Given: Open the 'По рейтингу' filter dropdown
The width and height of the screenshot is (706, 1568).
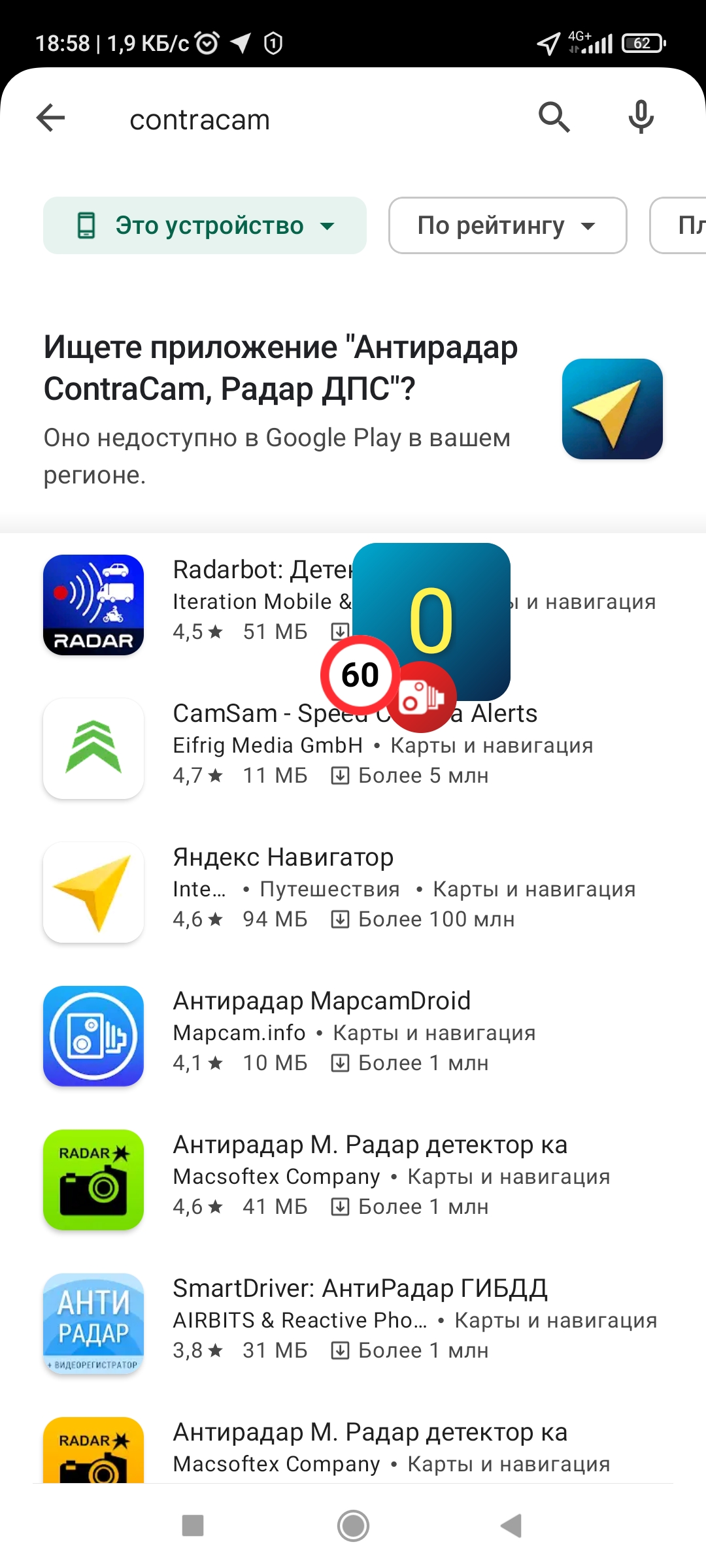Looking at the screenshot, I should pos(507,225).
